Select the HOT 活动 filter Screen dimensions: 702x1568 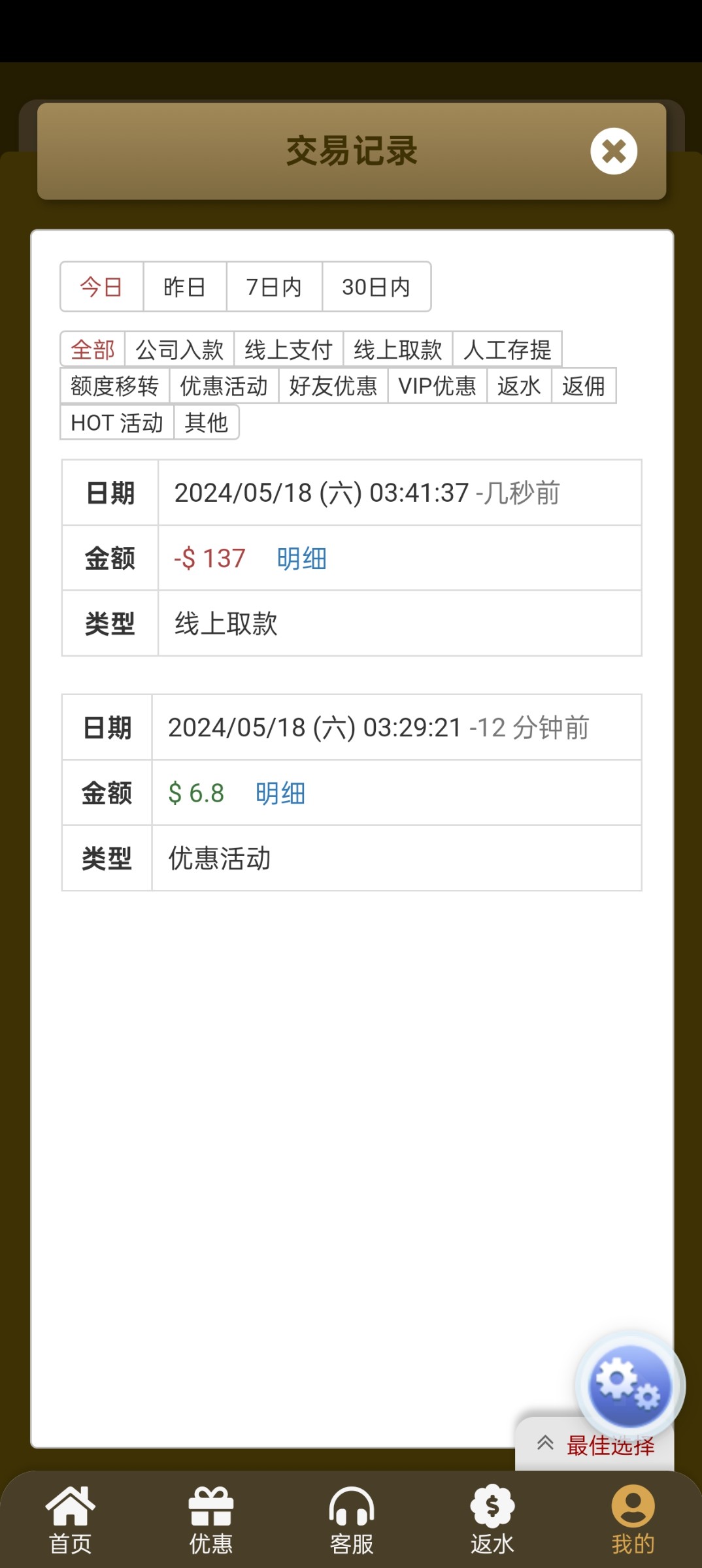click(x=116, y=423)
